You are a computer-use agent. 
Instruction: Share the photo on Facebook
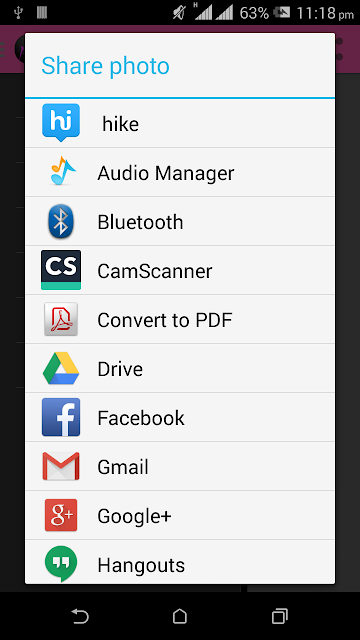coord(180,417)
